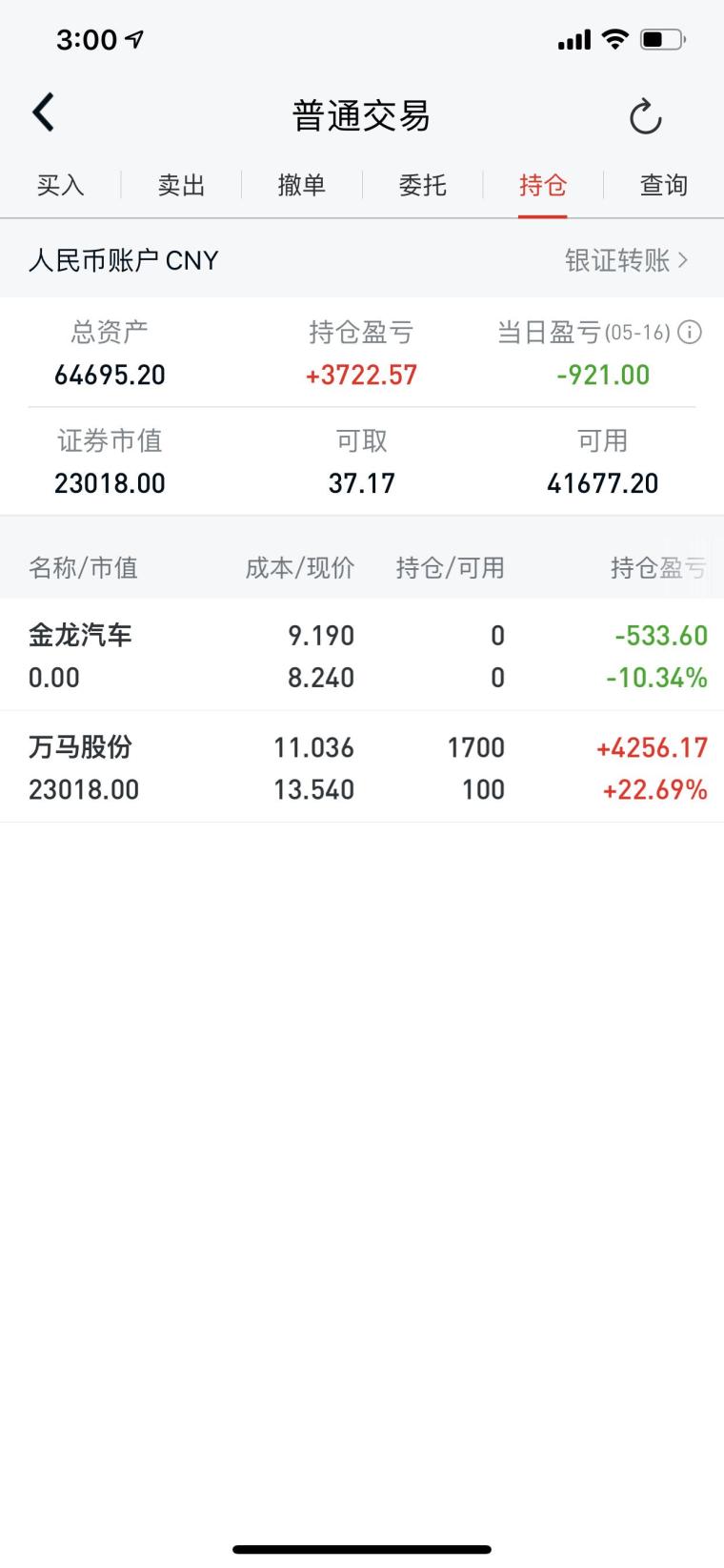Go back from 普通交易 page
The width and height of the screenshot is (724, 1568).
coord(44,113)
